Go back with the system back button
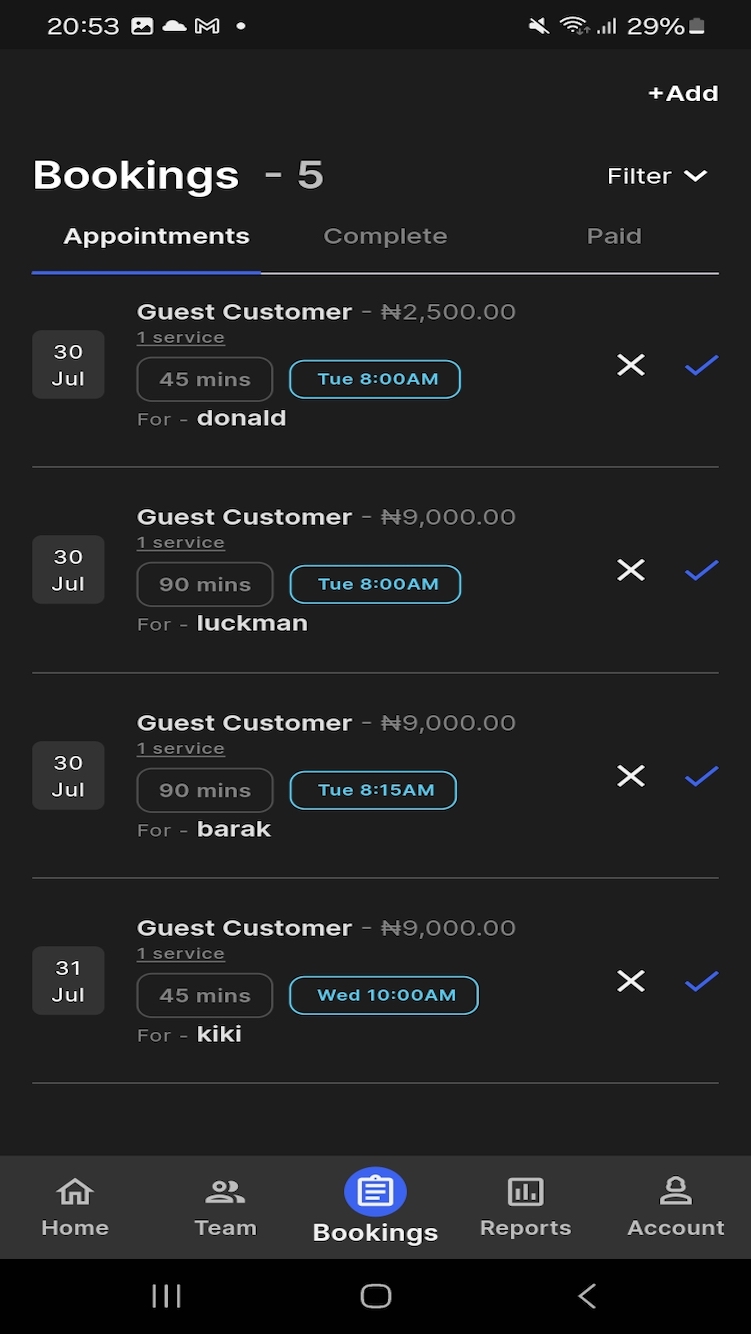The height and width of the screenshot is (1334, 751). tap(587, 1296)
